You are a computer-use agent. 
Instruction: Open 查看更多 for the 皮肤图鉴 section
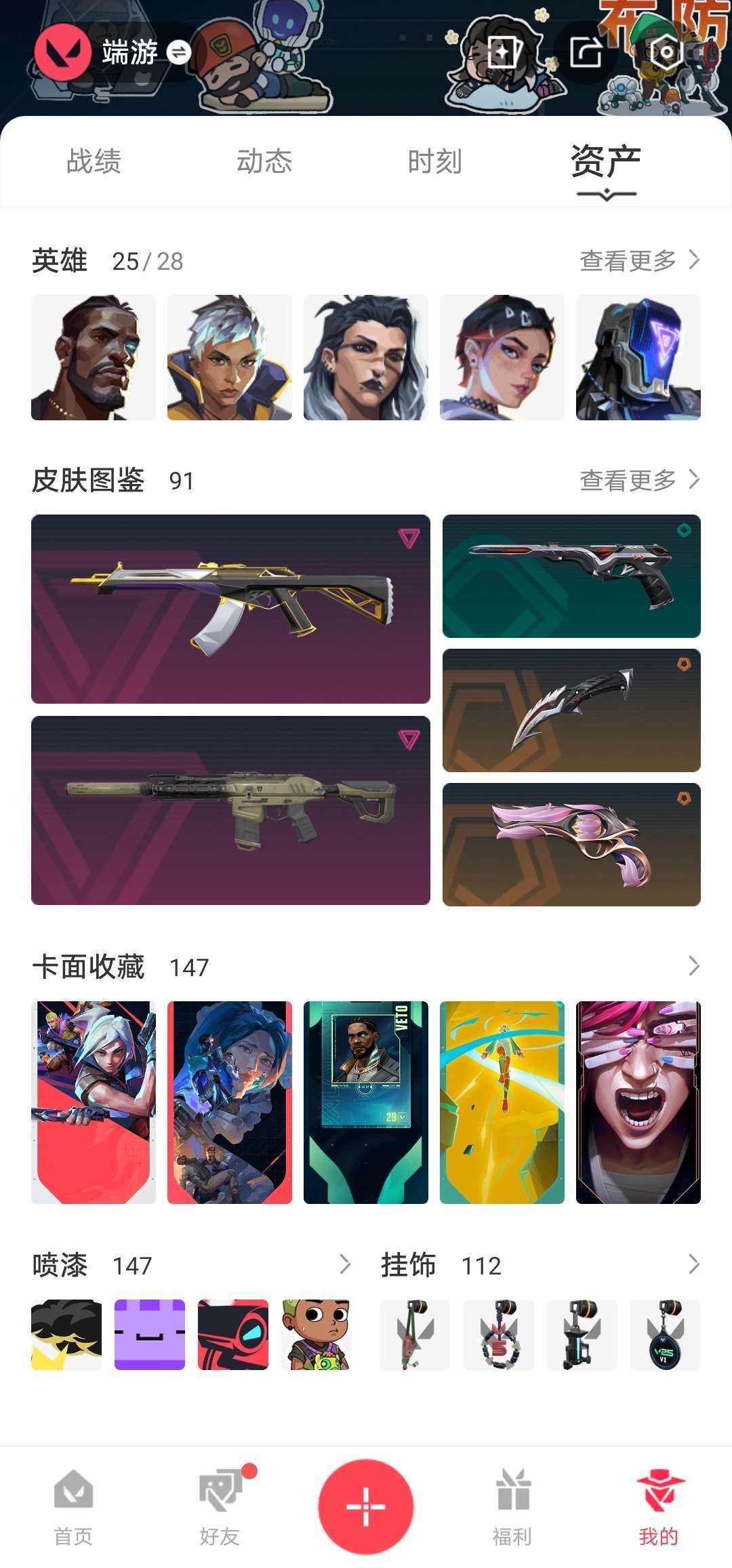[x=637, y=479]
